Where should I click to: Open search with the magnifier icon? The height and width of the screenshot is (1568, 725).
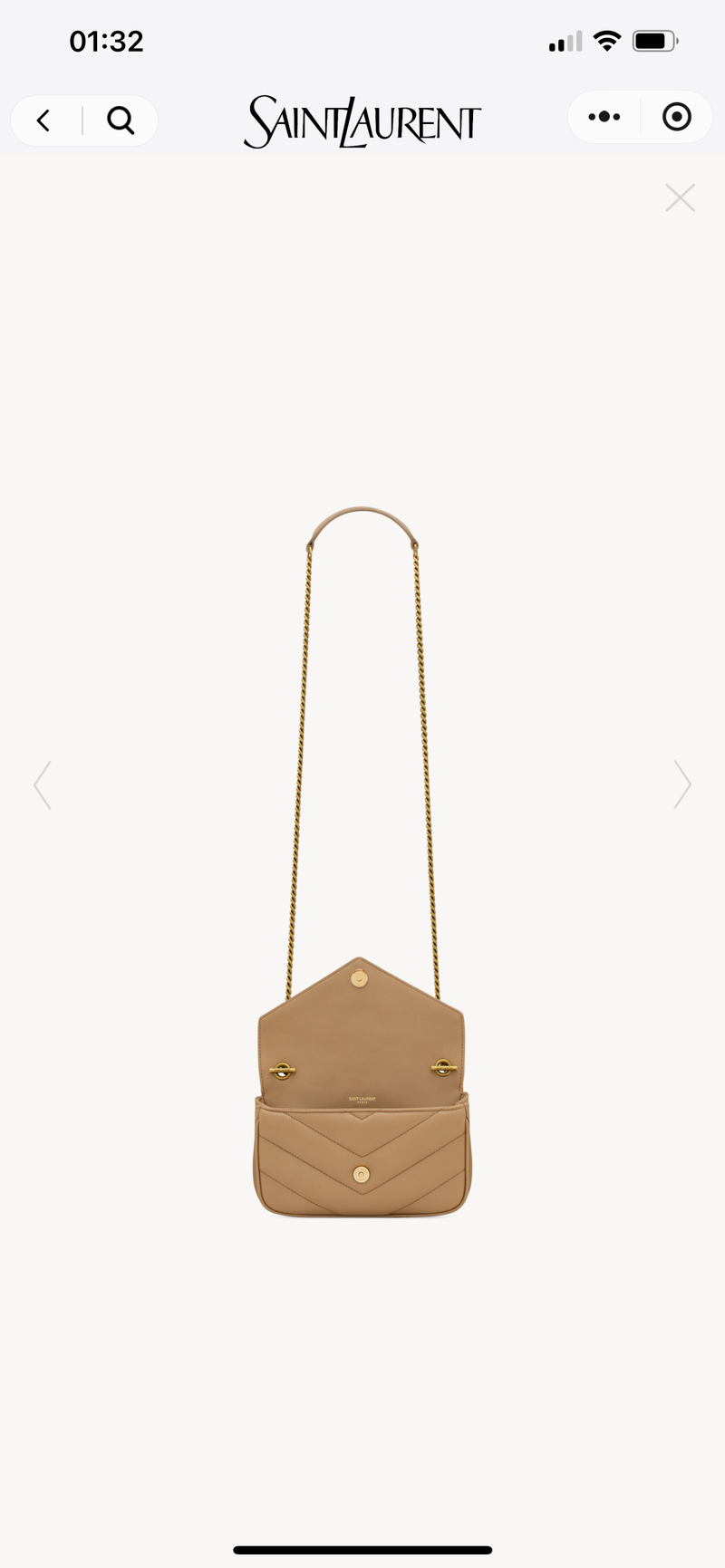[121, 120]
